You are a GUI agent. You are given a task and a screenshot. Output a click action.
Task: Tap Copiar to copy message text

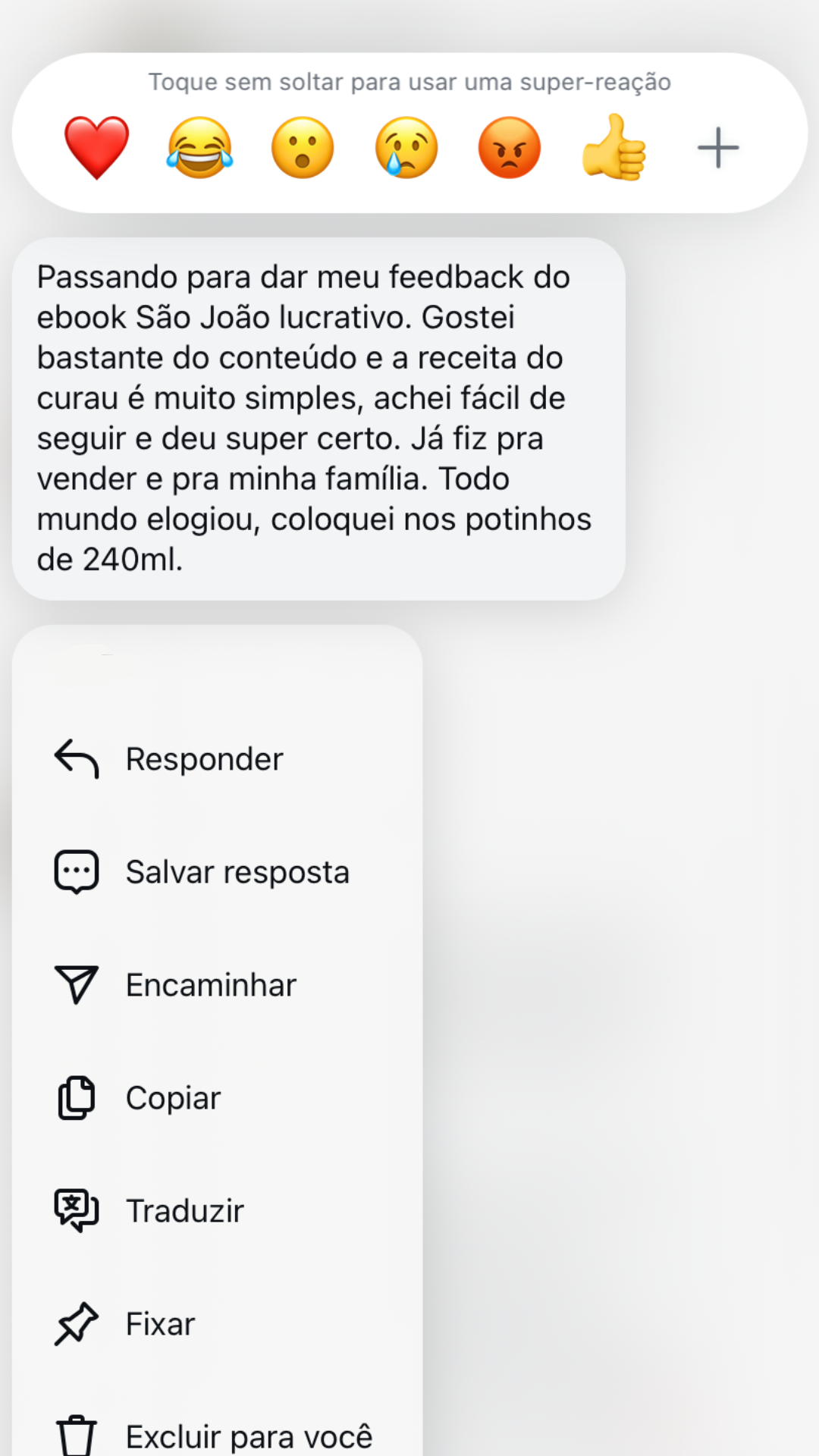[x=173, y=1098]
